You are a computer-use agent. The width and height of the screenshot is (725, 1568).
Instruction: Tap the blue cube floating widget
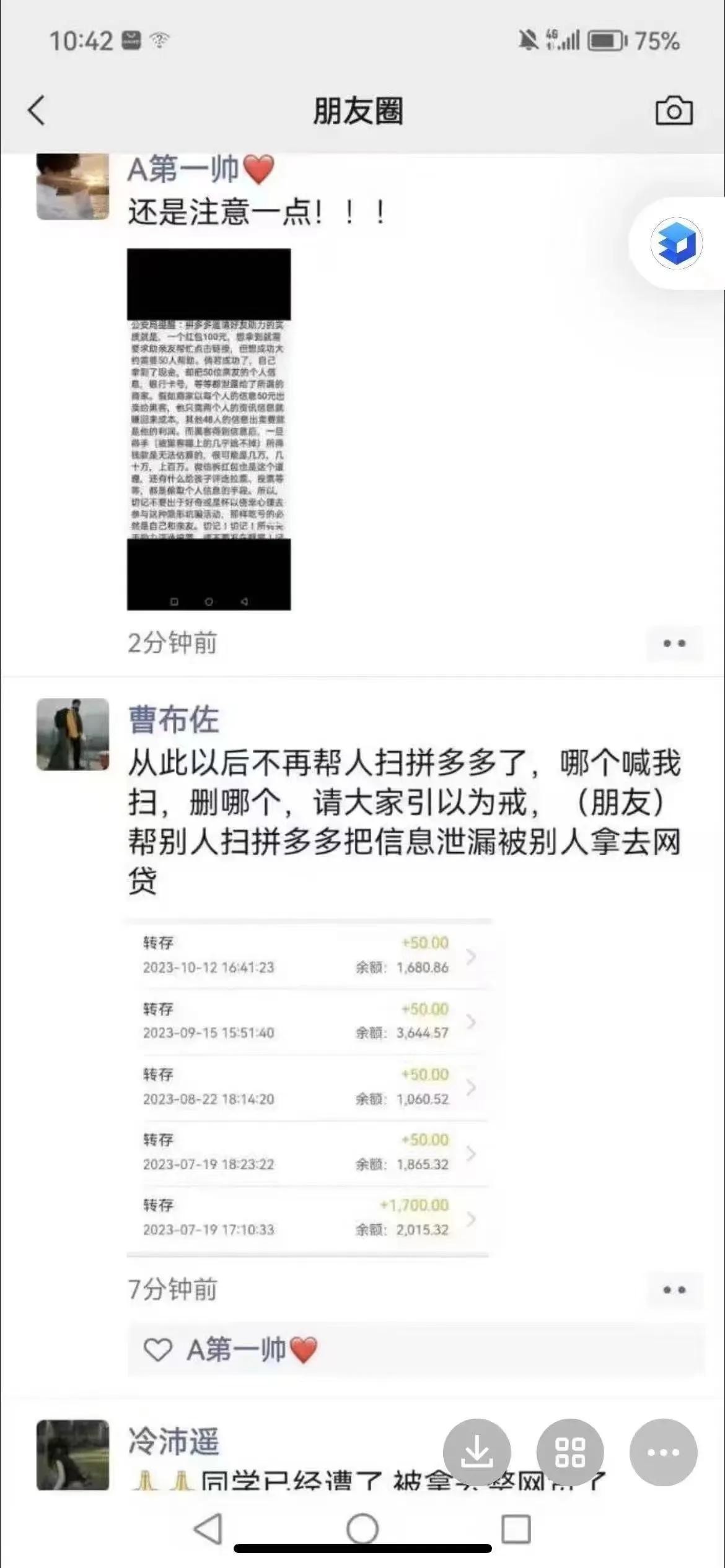[x=676, y=243]
